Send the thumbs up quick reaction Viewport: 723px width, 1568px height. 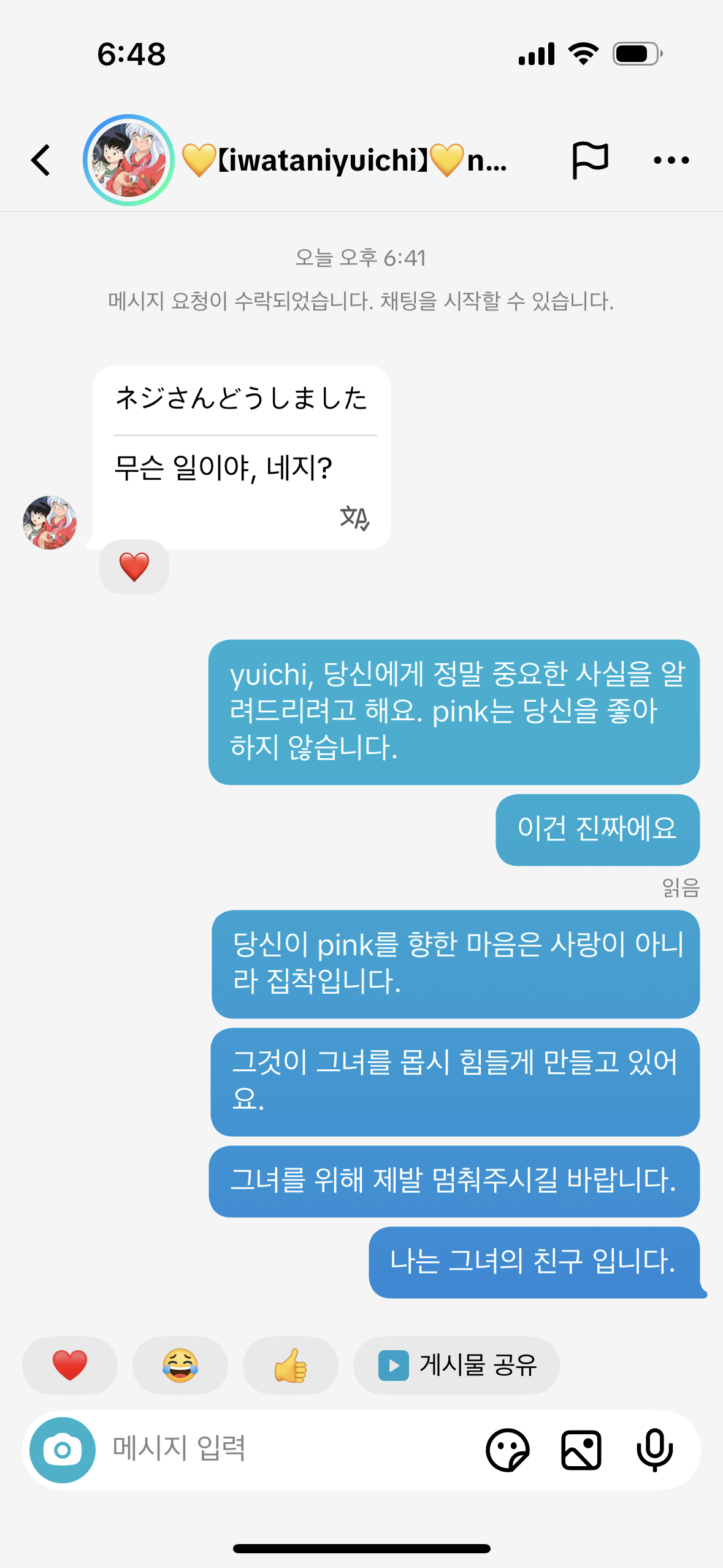click(x=291, y=1366)
